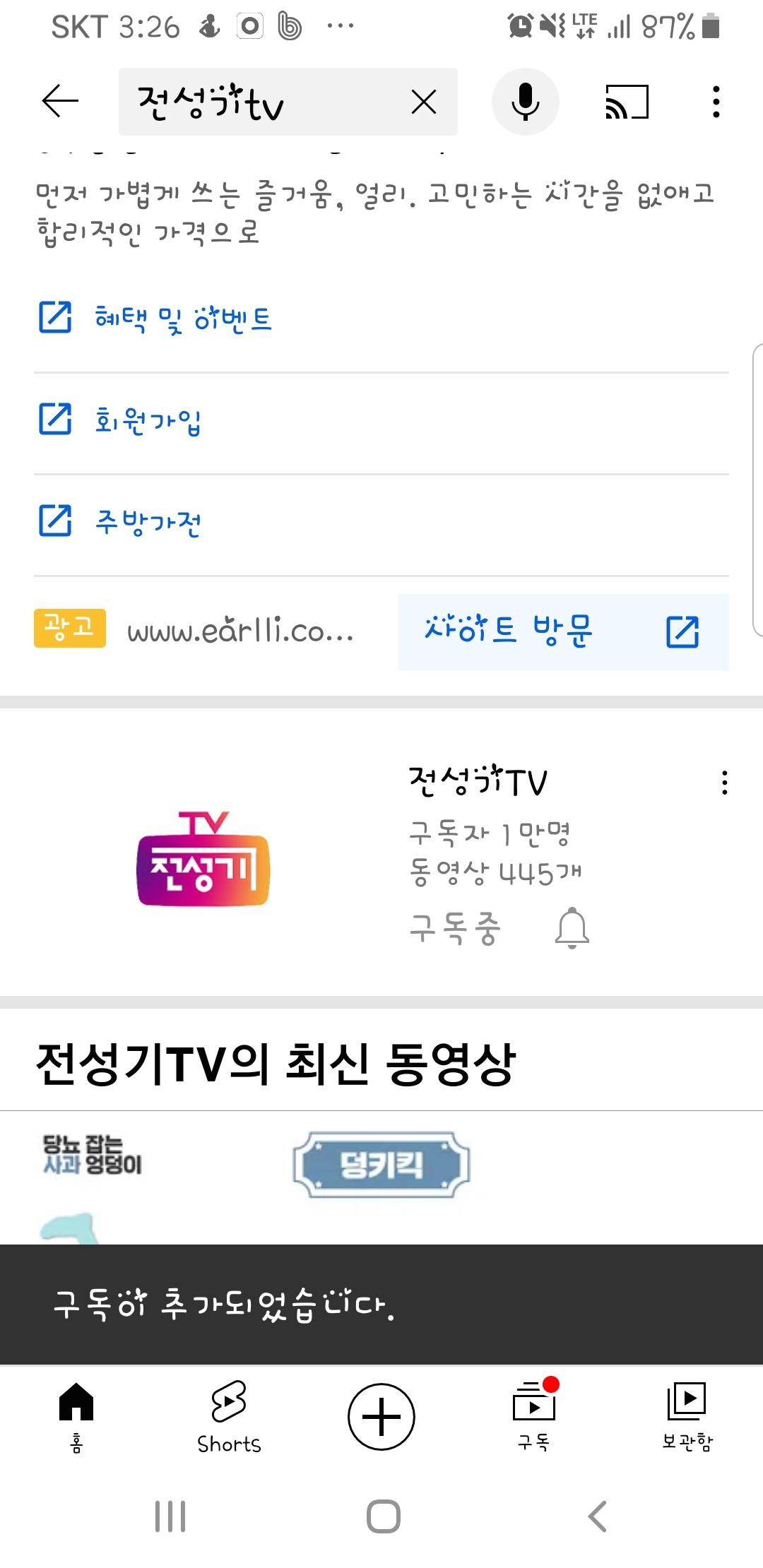This screenshot has height=1568, width=763.
Task: Switch to the 보관함 tab
Action: 687,1416
